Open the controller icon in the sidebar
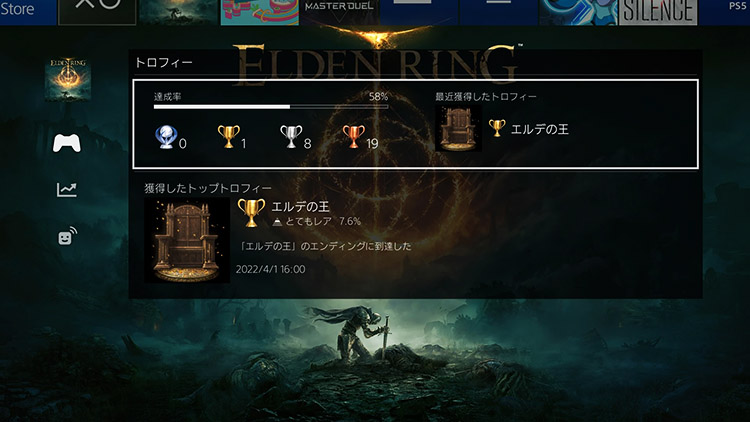 pyautogui.click(x=67, y=143)
